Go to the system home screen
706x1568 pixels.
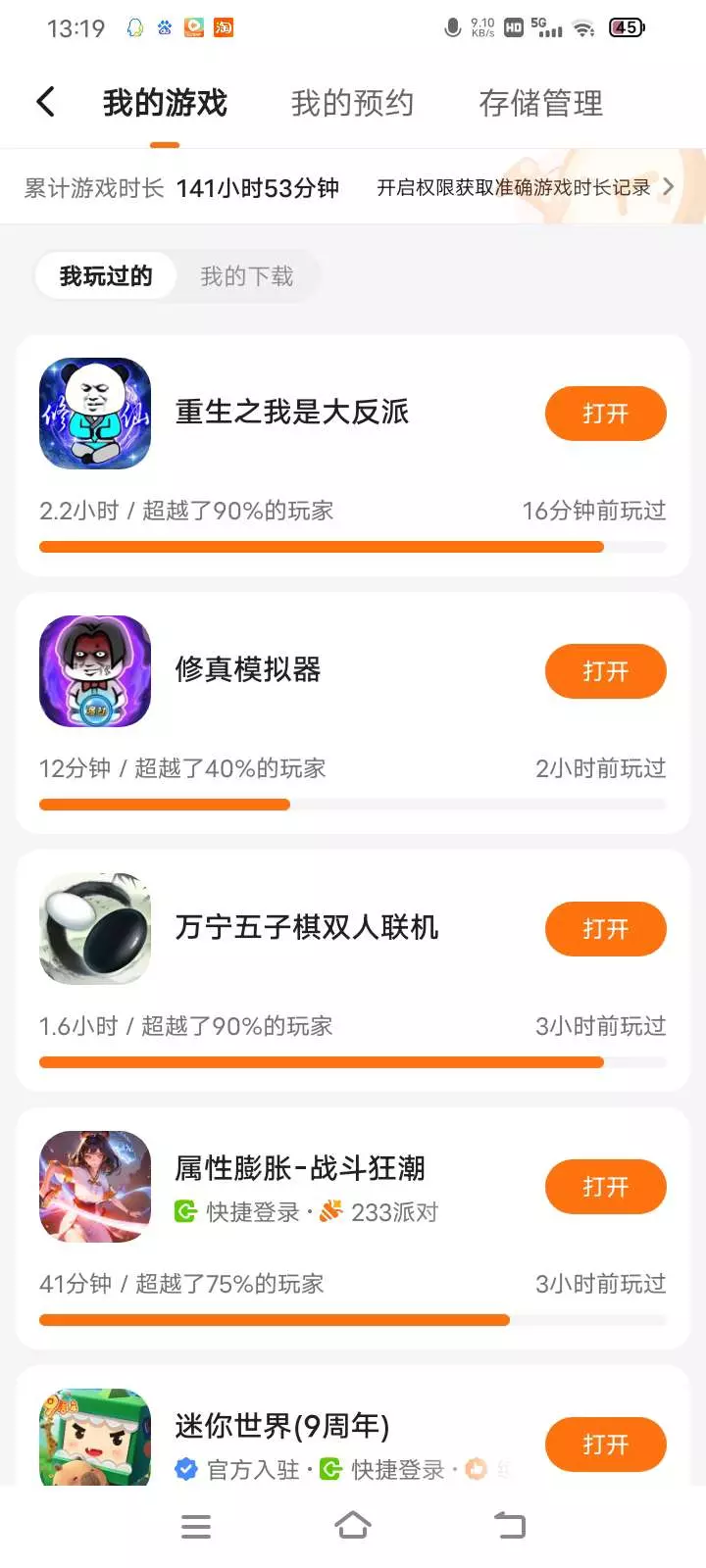[353, 1526]
